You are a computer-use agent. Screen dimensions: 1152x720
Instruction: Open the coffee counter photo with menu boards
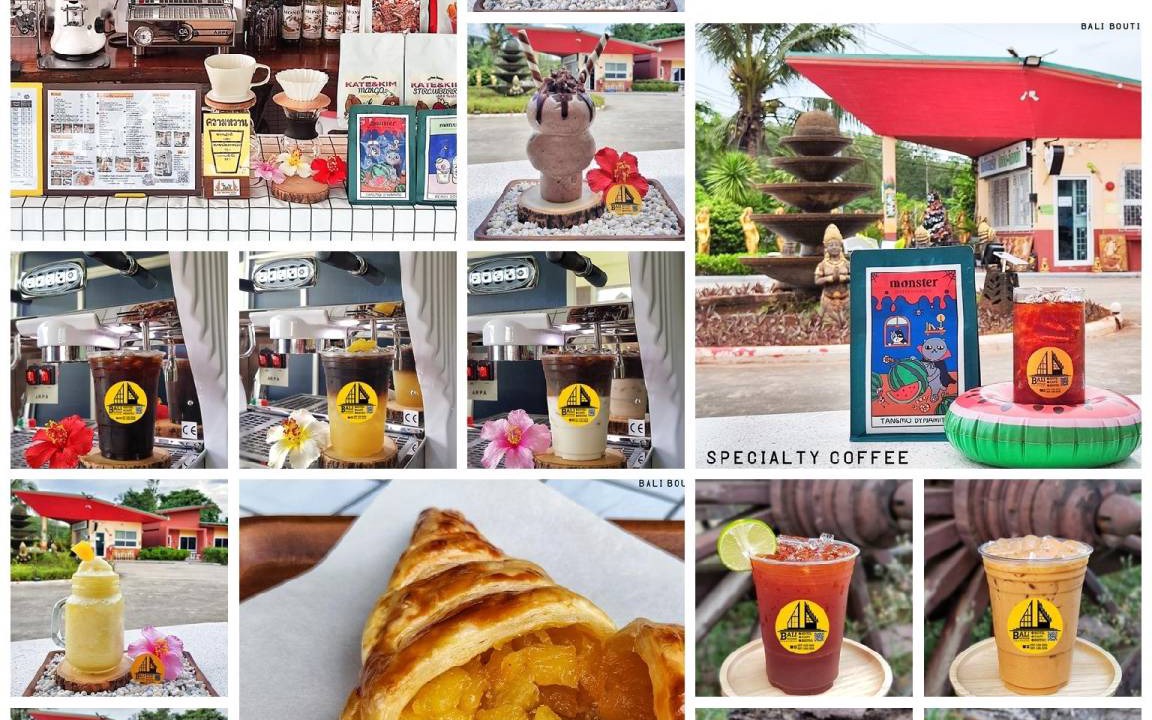233,120
